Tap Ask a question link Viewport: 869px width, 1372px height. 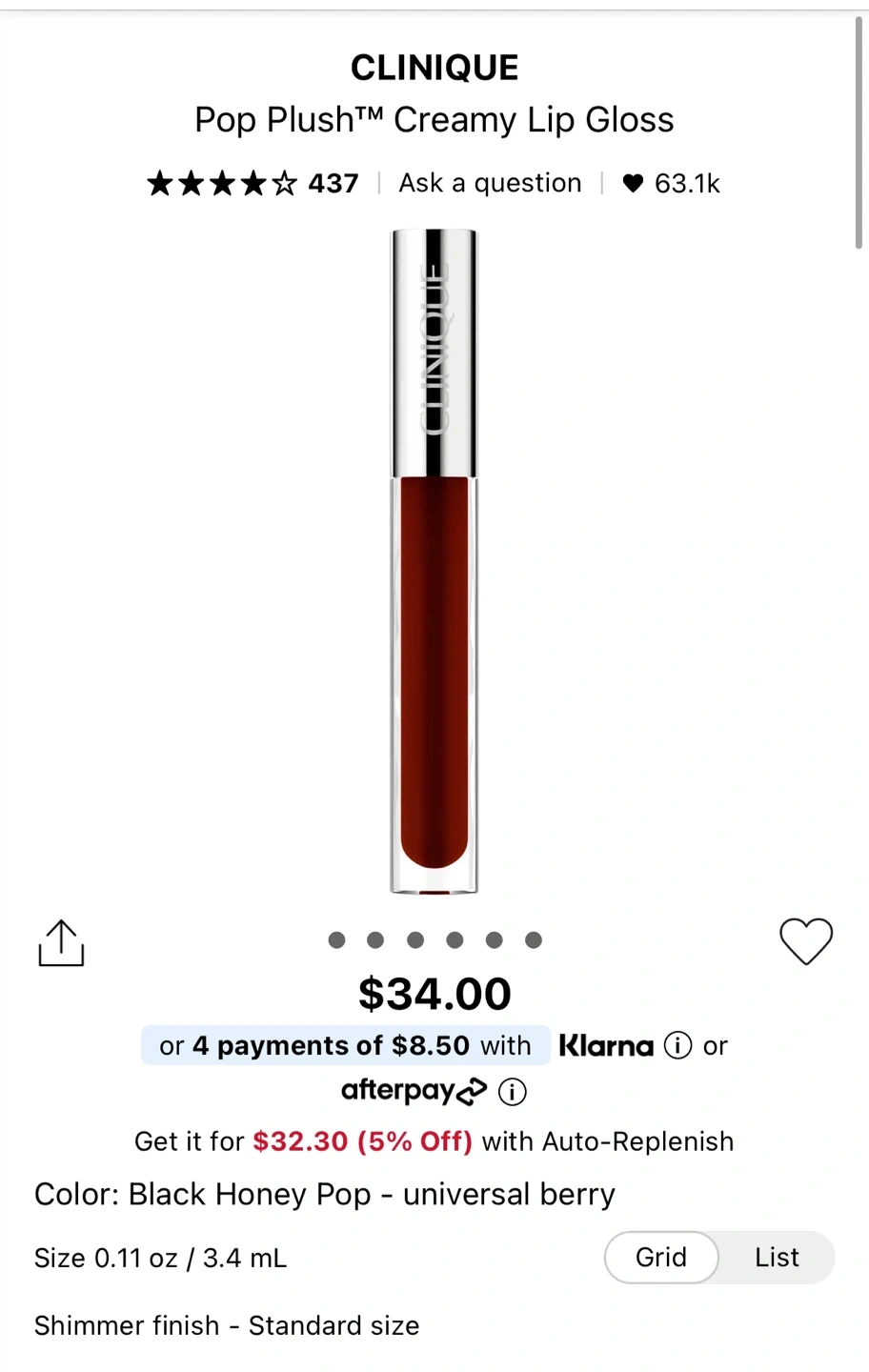[x=490, y=183]
